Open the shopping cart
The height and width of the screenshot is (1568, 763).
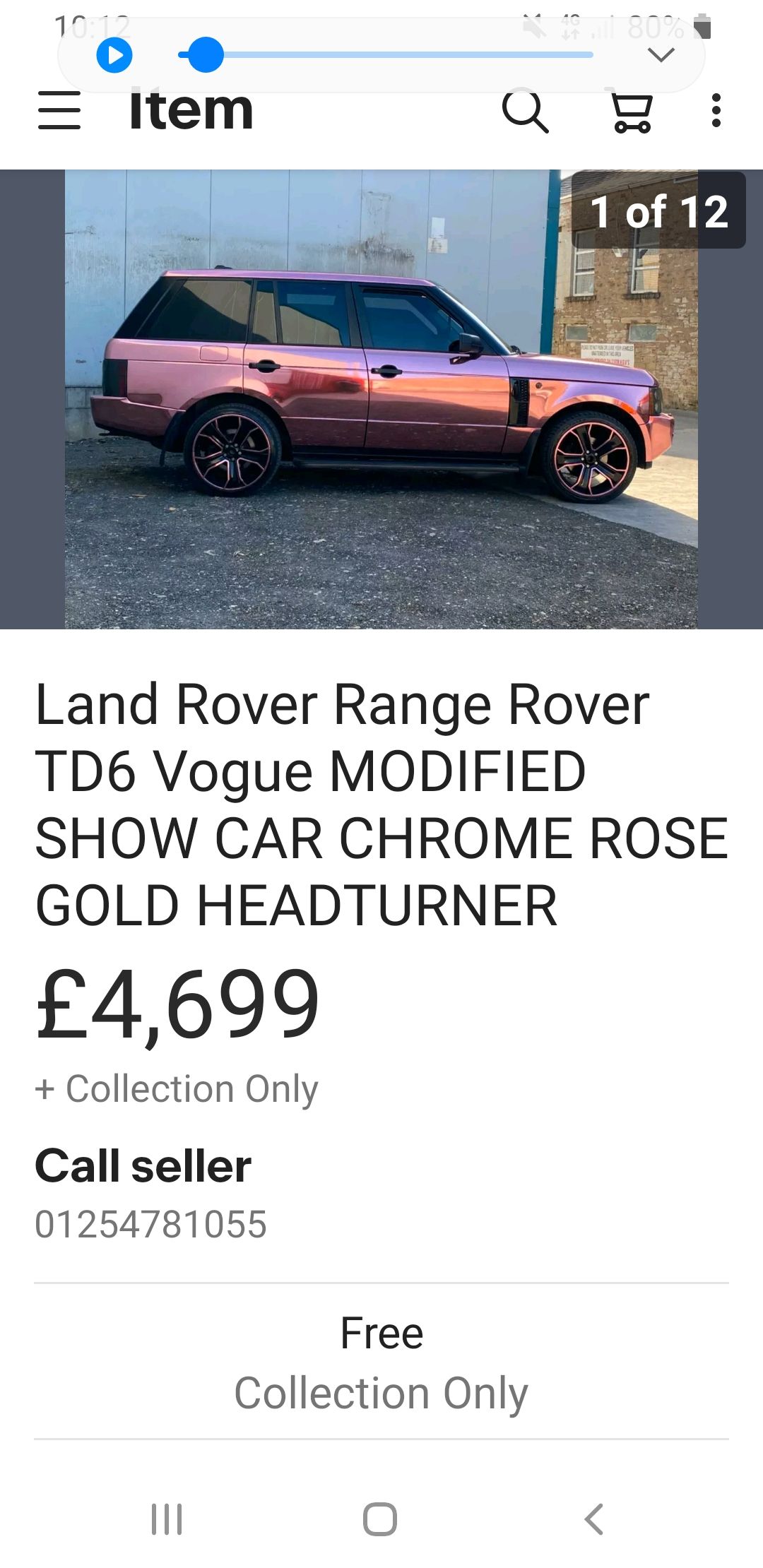coord(632,112)
